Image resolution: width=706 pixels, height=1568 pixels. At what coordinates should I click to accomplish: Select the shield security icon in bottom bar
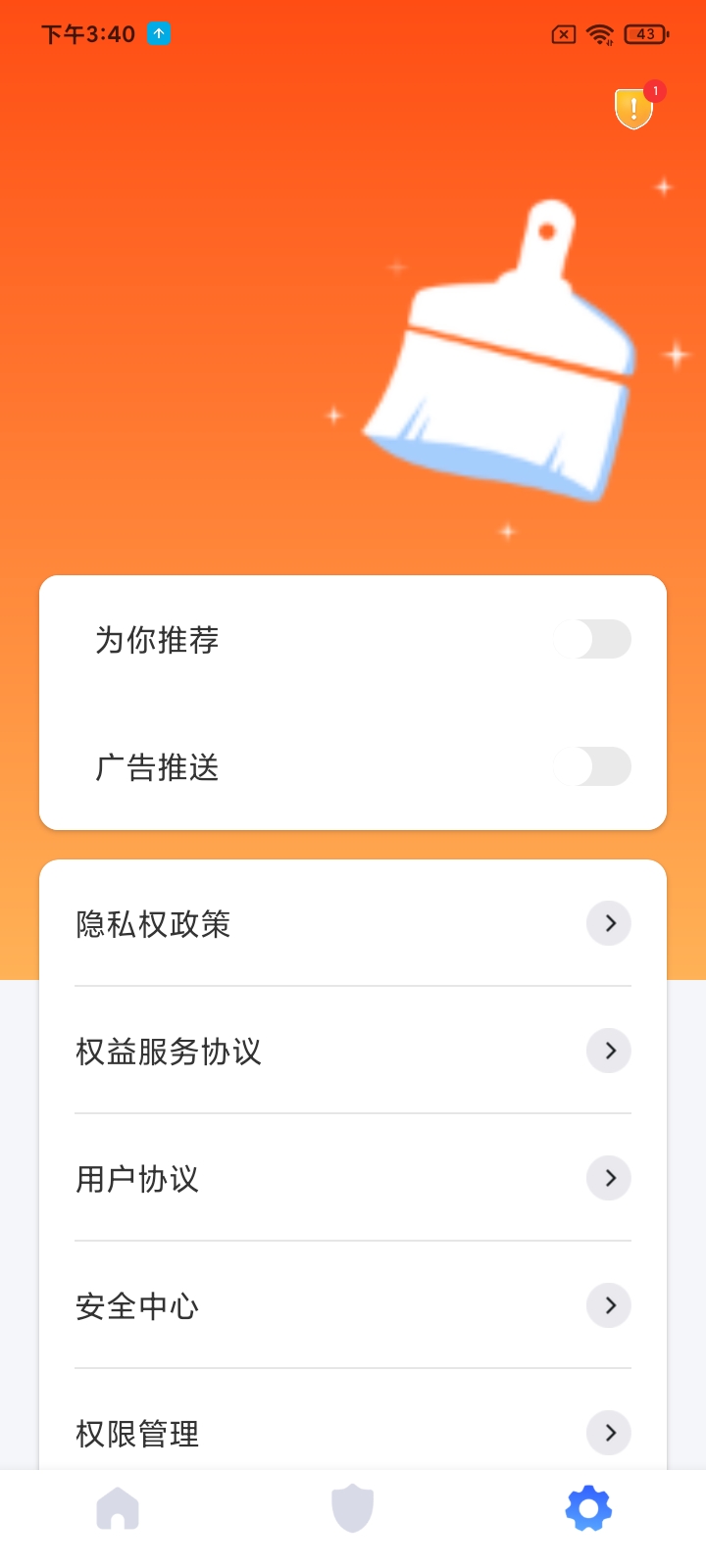click(352, 1509)
